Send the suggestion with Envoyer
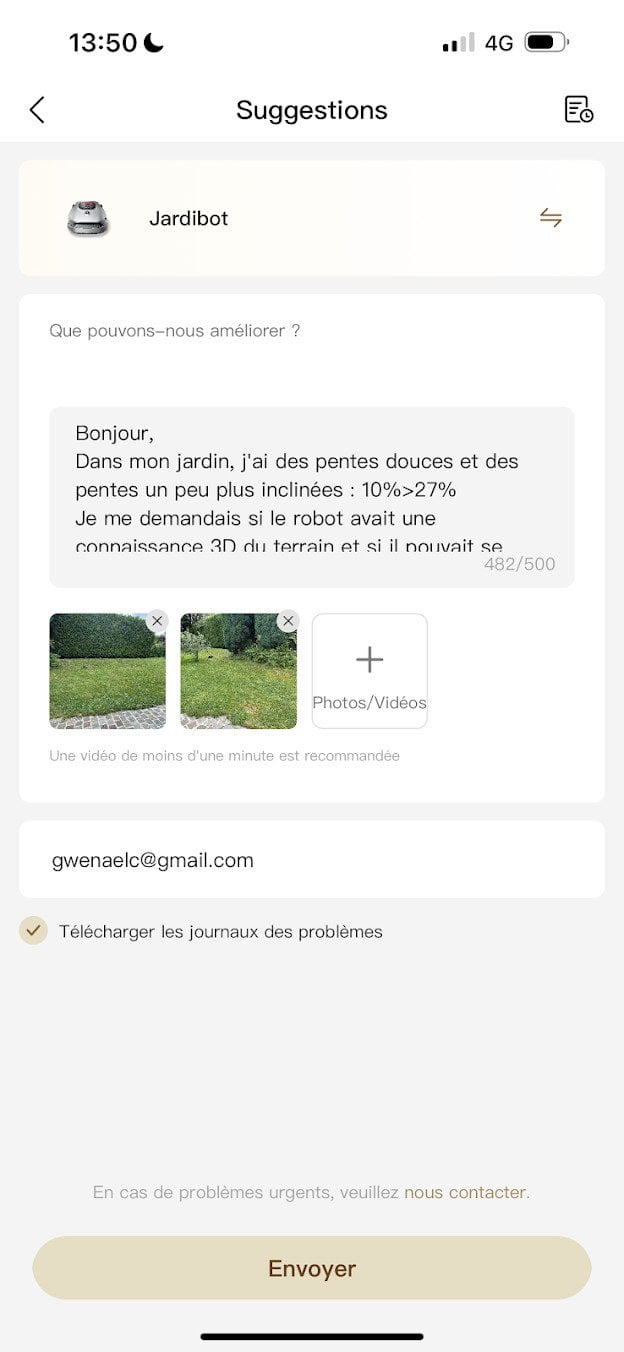The height and width of the screenshot is (1352, 624). [311, 1268]
